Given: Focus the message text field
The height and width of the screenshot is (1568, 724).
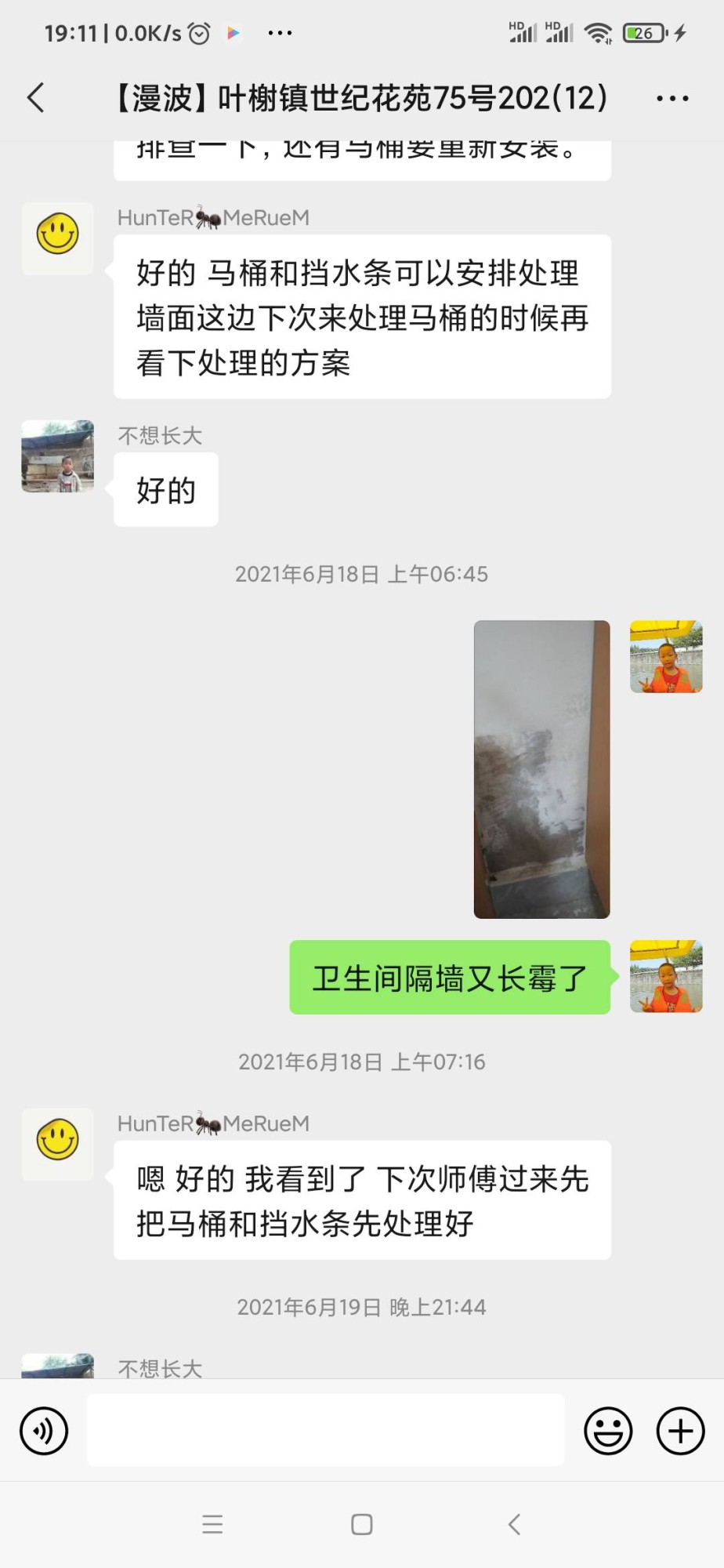Looking at the screenshot, I should pyautogui.click(x=325, y=1431).
